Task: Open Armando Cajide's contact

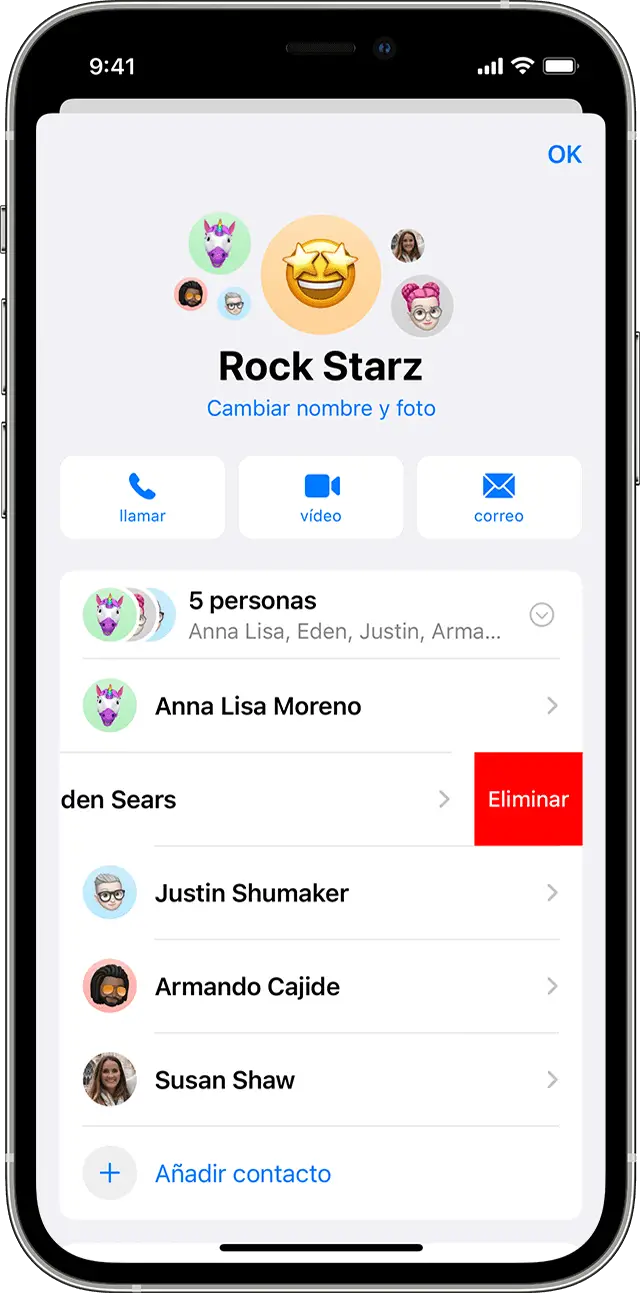Action: click(320, 987)
